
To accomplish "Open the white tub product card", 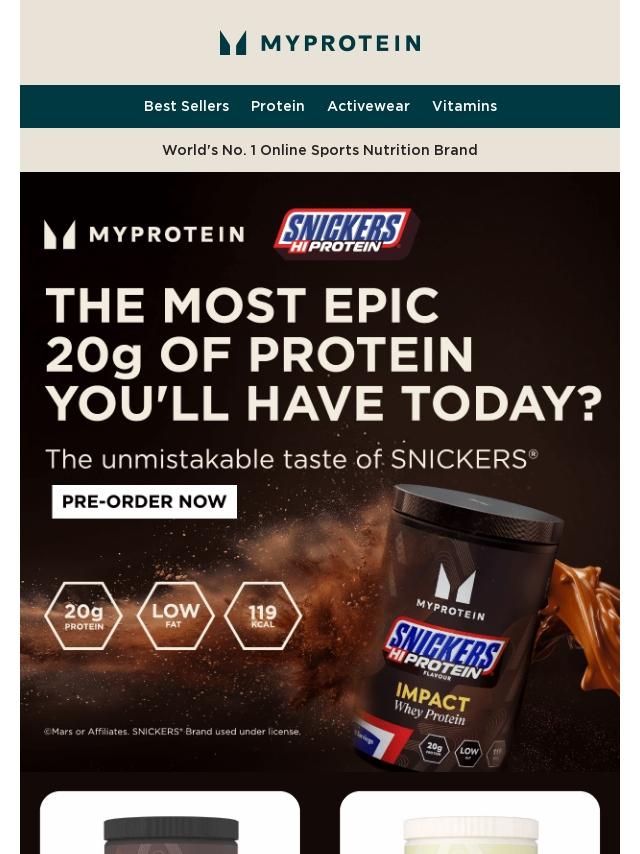I will (x=470, y=822).
